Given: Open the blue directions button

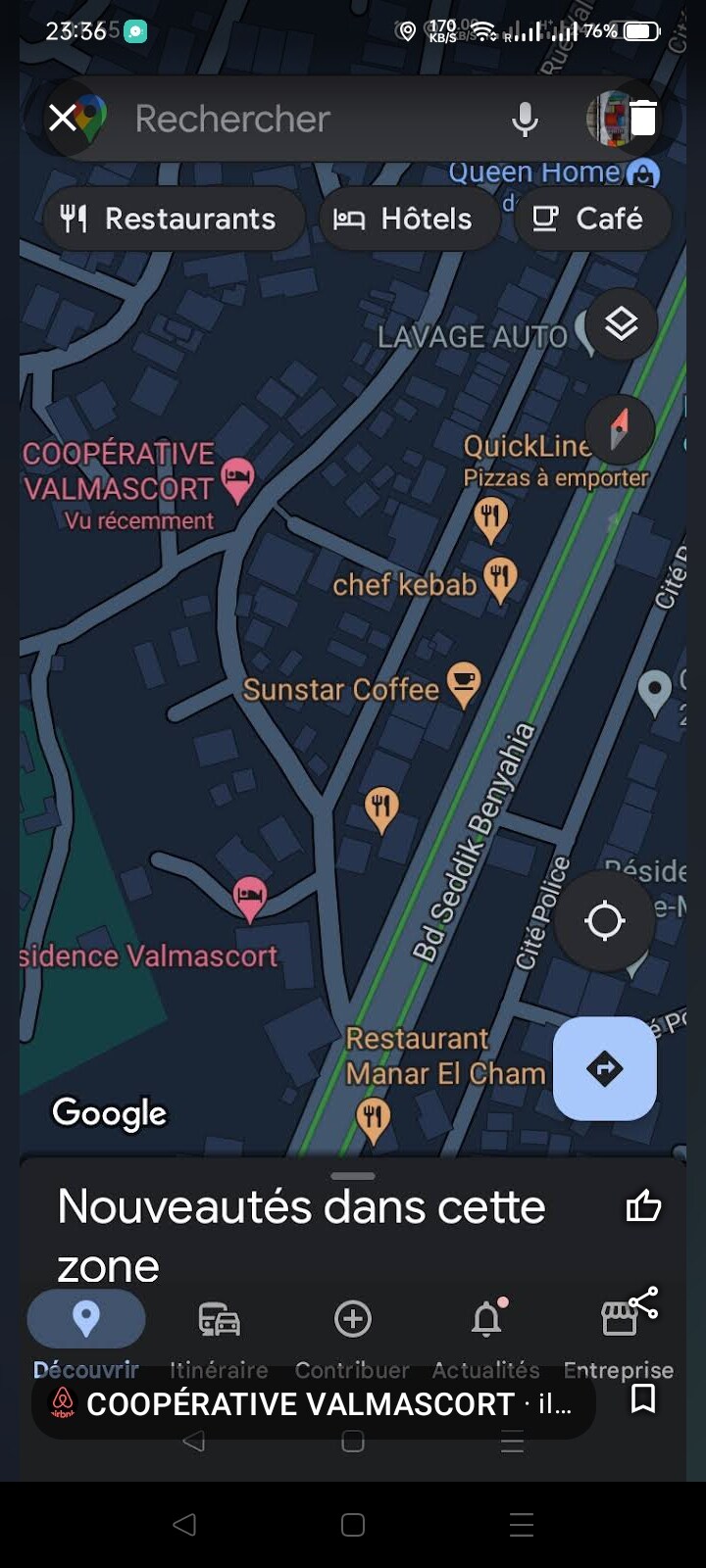Looking at the screenshot, I should pyautogui.click(x=604, y=1068).
